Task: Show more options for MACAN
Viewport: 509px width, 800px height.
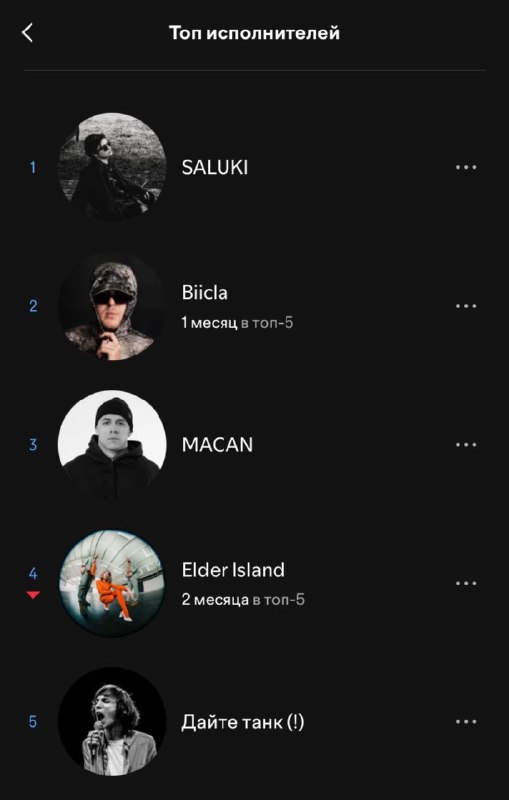Action: (466, 445)
